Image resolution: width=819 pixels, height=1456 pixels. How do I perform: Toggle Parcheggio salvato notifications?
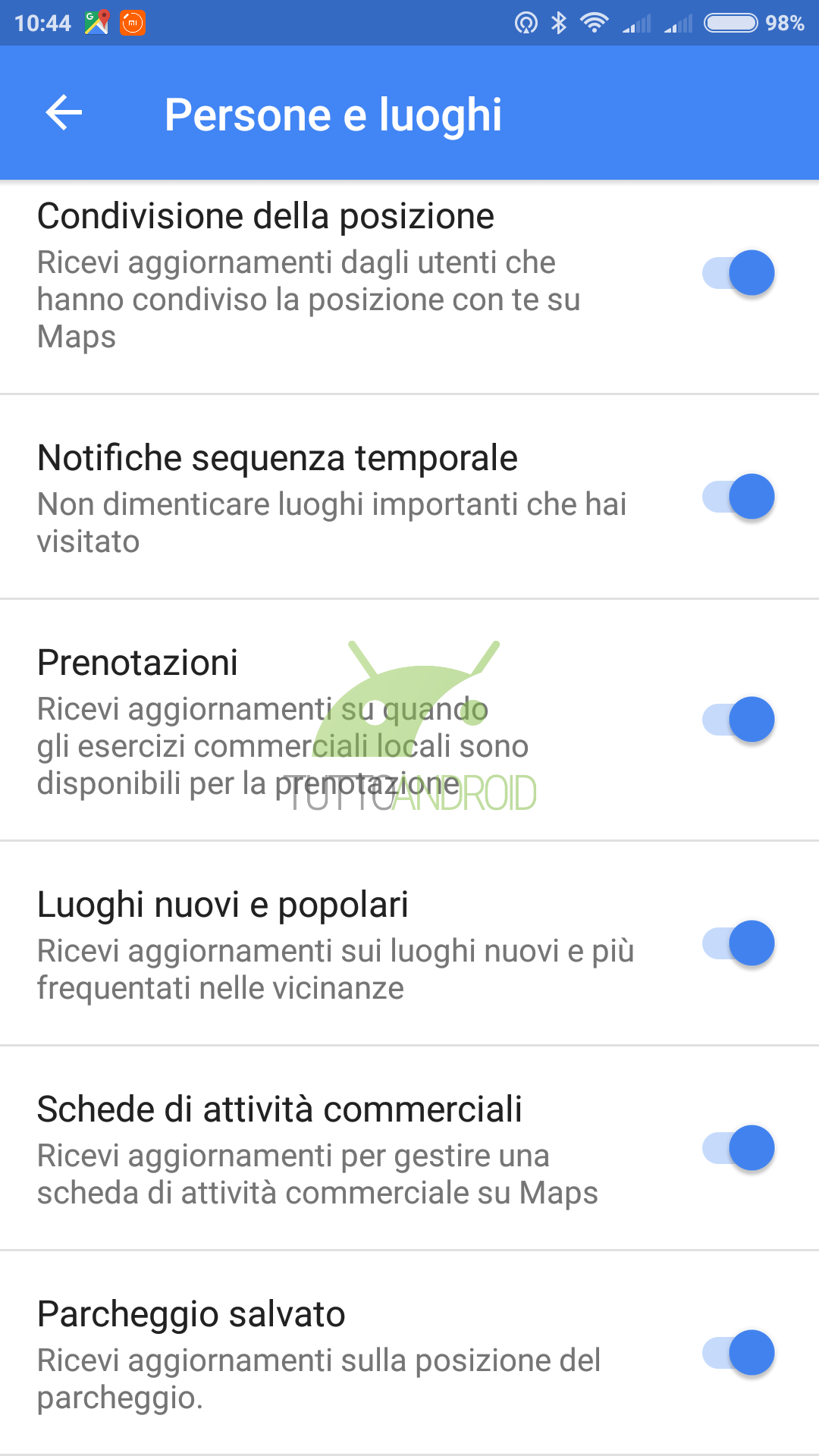738,1353
